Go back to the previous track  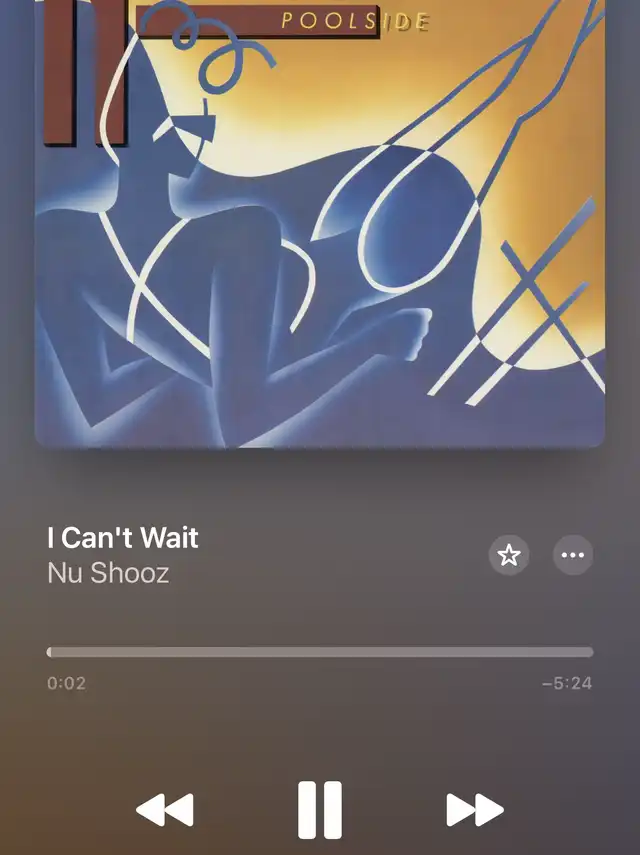(165, 809)
